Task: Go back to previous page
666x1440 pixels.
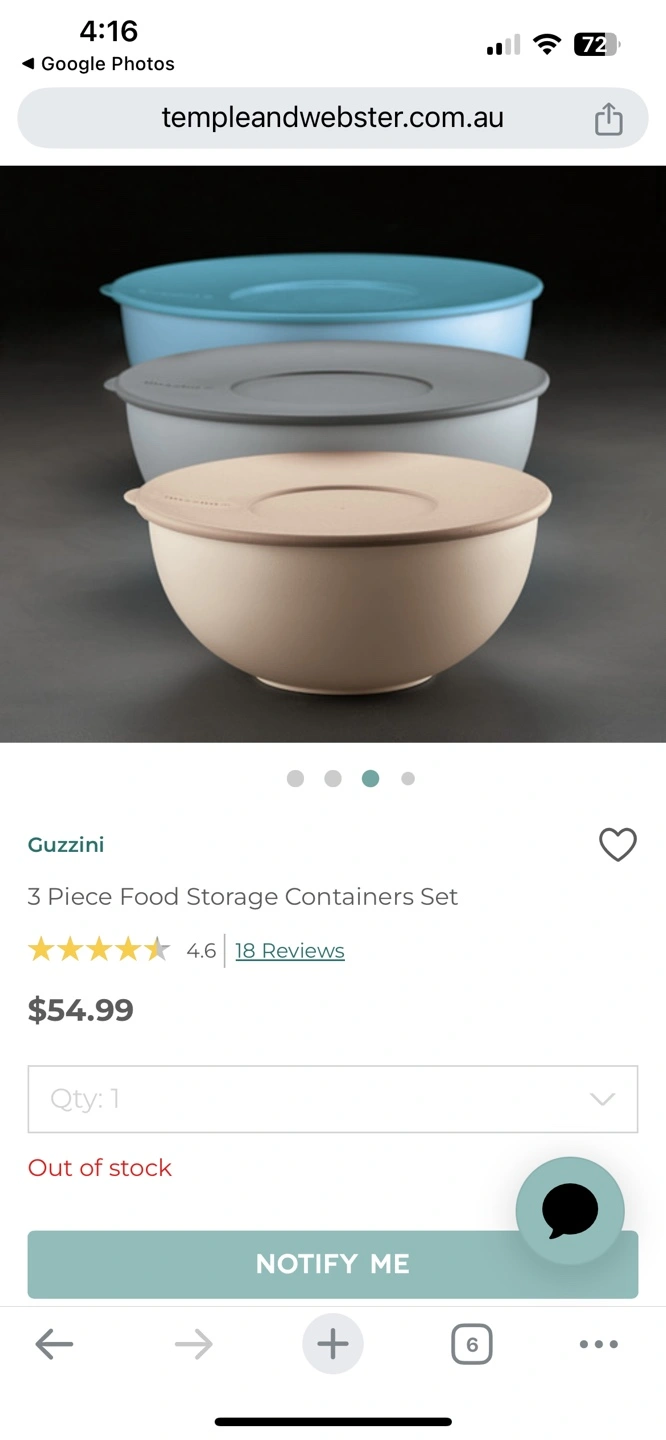Action: tap(54, 1344)
